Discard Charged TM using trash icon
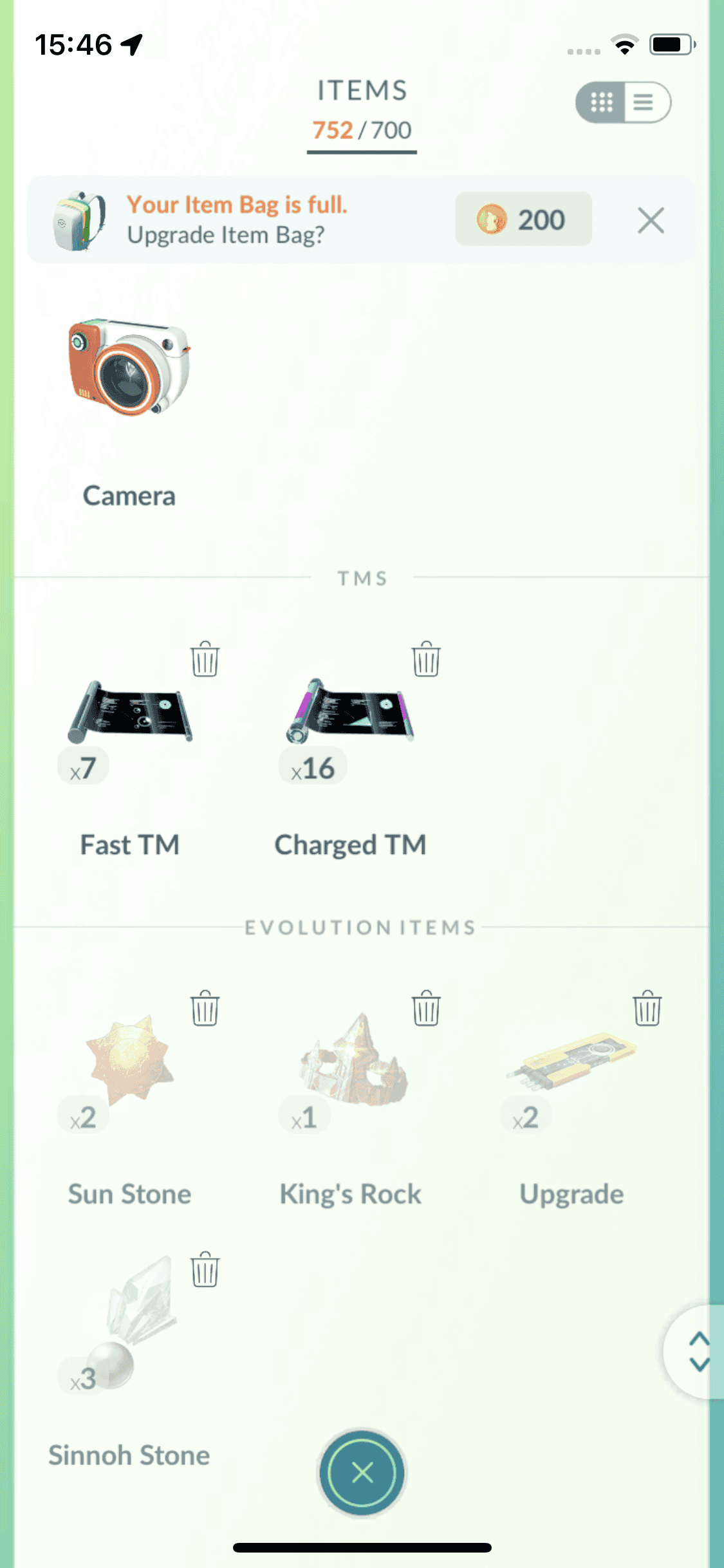Image resolution: width=724 pixels, height=1568 pixels. point(426,658)
